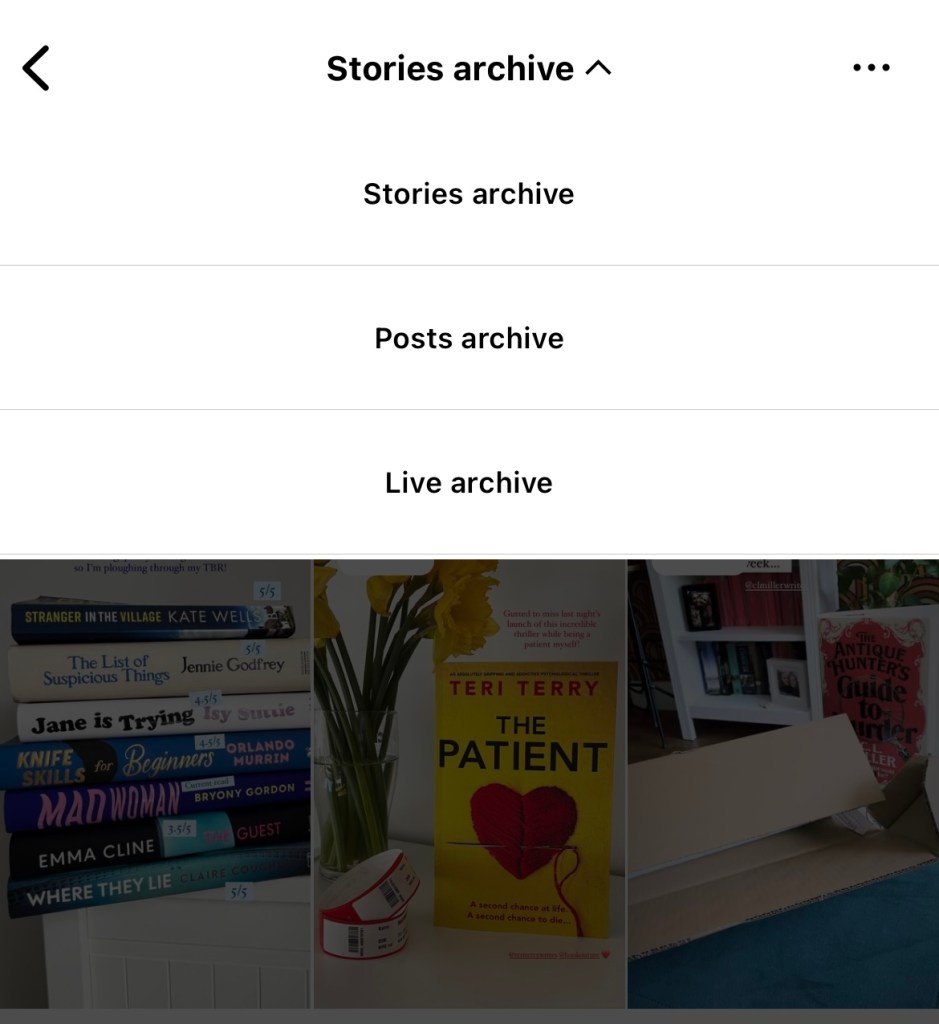Switch to Posts archive

click(468, 338)
